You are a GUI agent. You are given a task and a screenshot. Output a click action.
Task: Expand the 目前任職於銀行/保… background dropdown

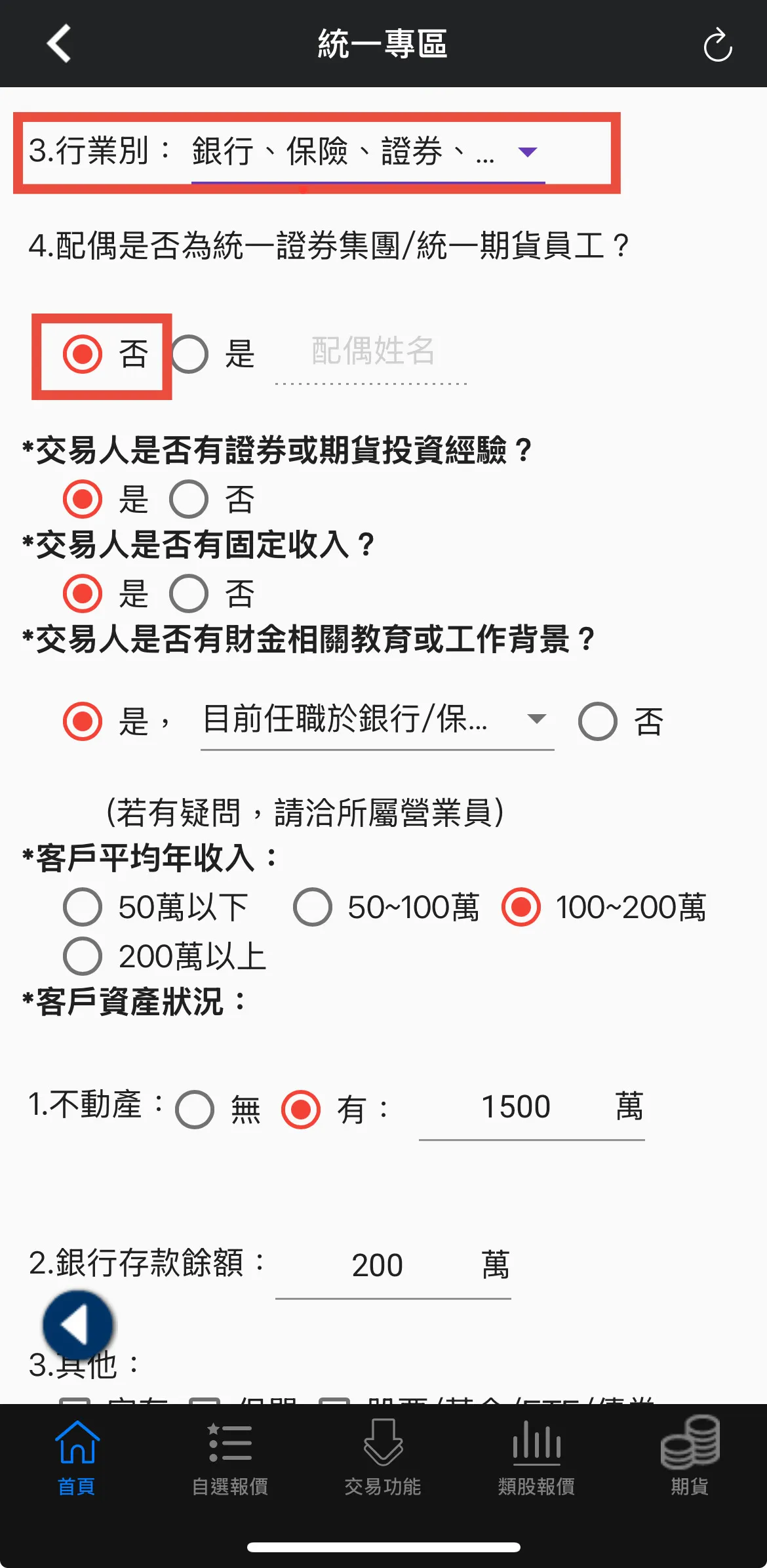[377, 720]
